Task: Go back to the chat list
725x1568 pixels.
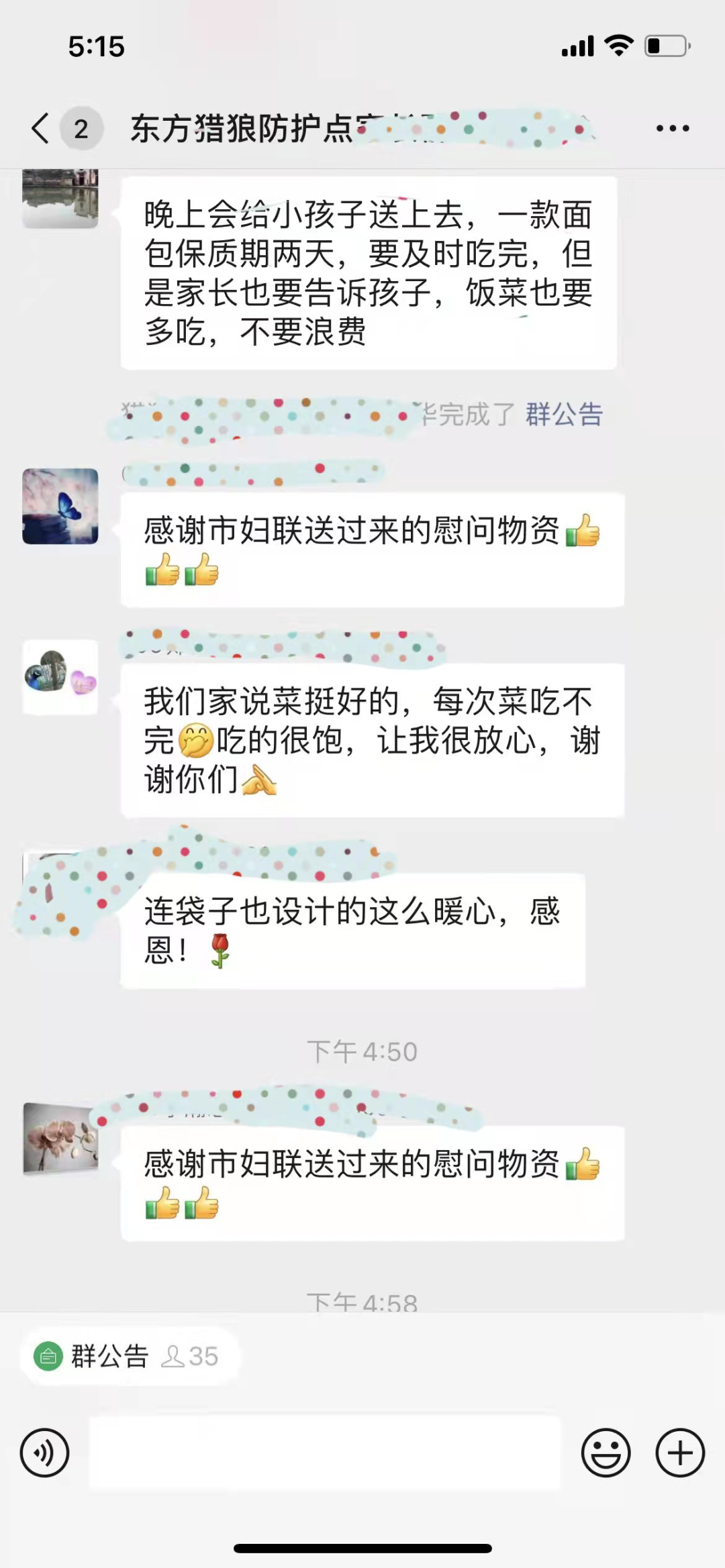Action: 42,128
